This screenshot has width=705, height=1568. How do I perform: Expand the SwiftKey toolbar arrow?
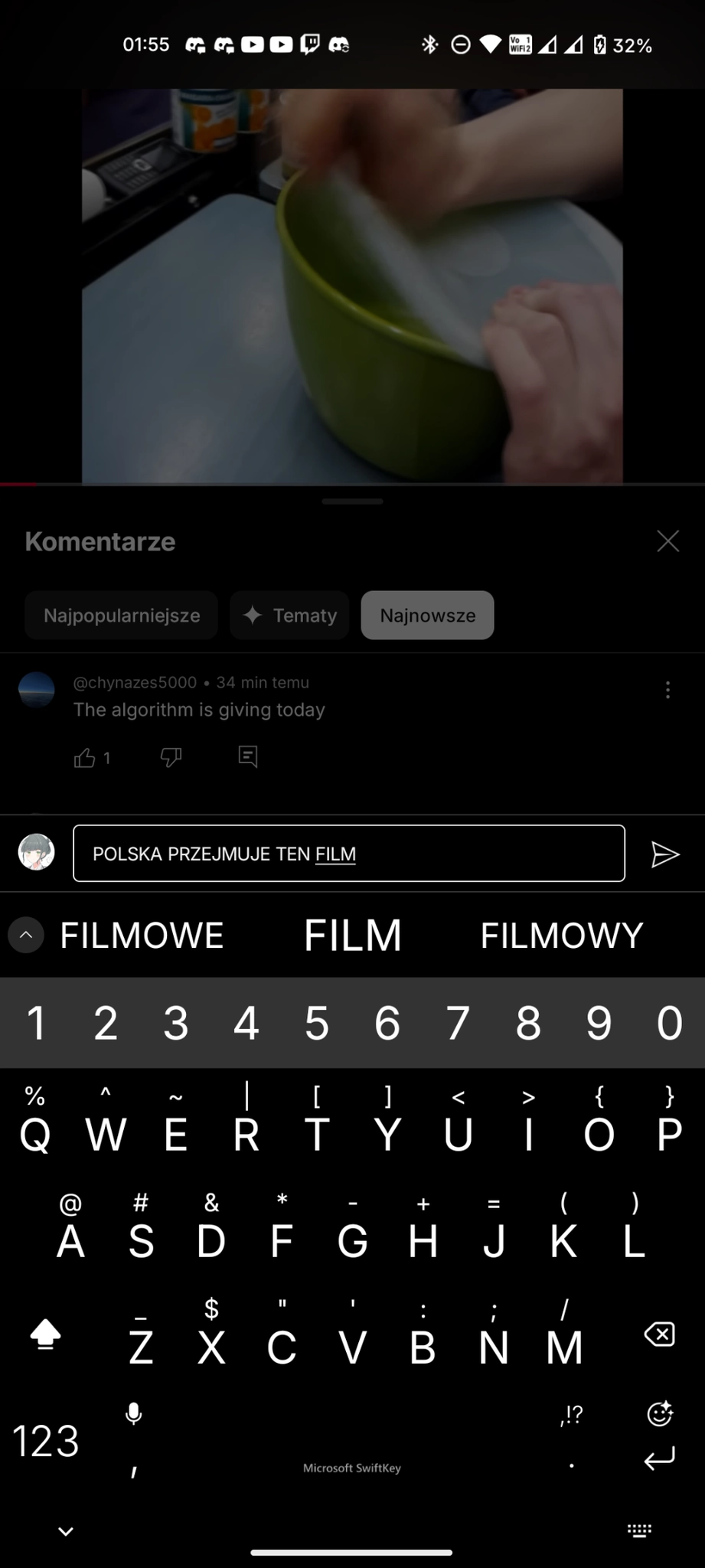click(x=25, y=935)
